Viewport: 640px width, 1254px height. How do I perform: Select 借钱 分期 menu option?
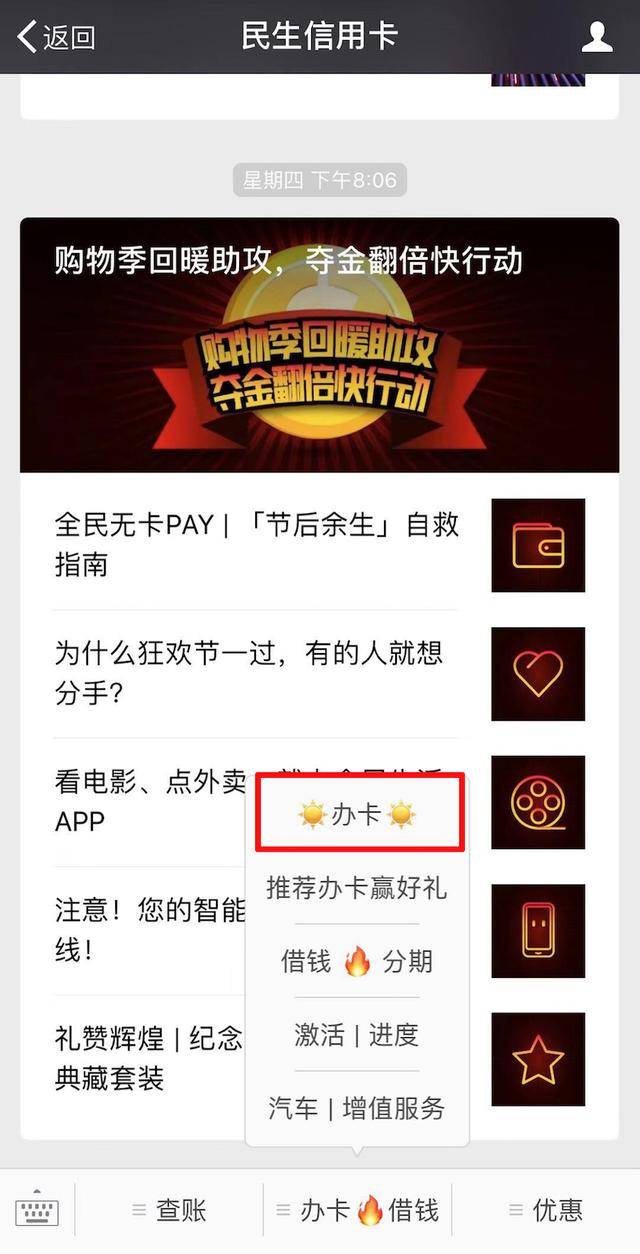pos(357,961)
